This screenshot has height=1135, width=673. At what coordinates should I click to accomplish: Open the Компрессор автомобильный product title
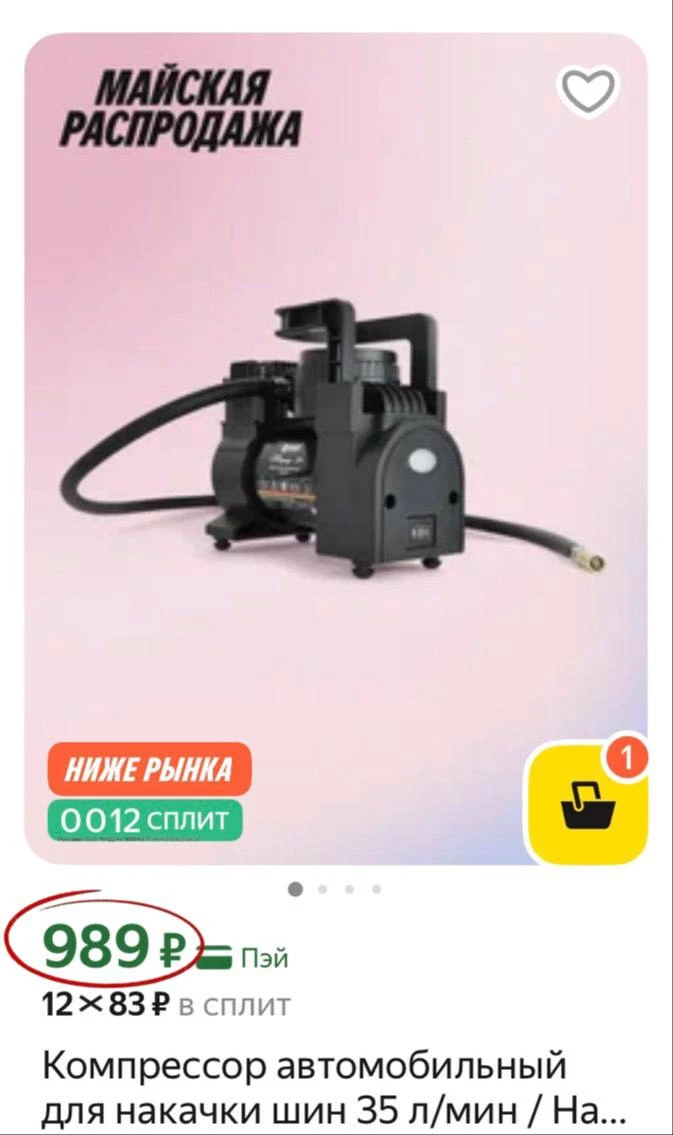(333, 1087)
